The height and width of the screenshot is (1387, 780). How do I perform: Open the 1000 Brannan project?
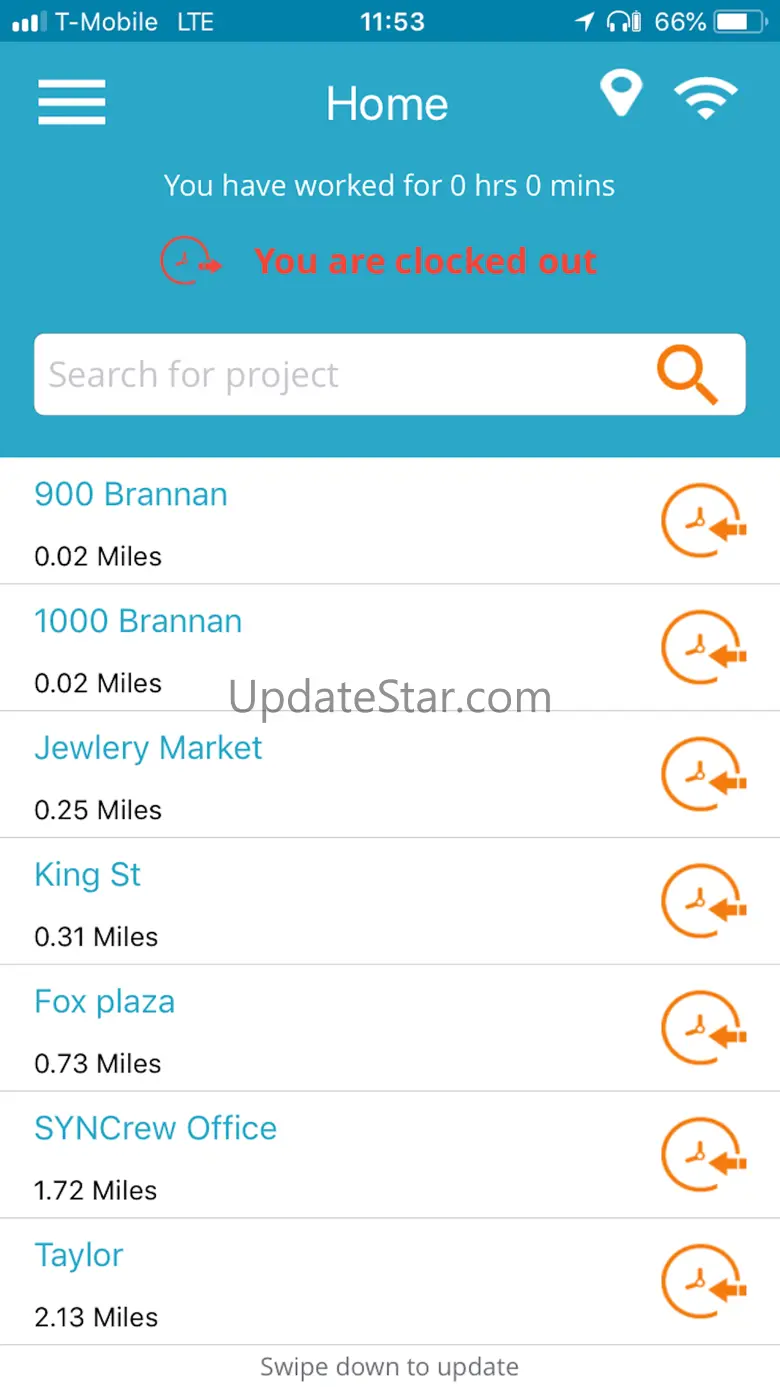click(138, 622)
